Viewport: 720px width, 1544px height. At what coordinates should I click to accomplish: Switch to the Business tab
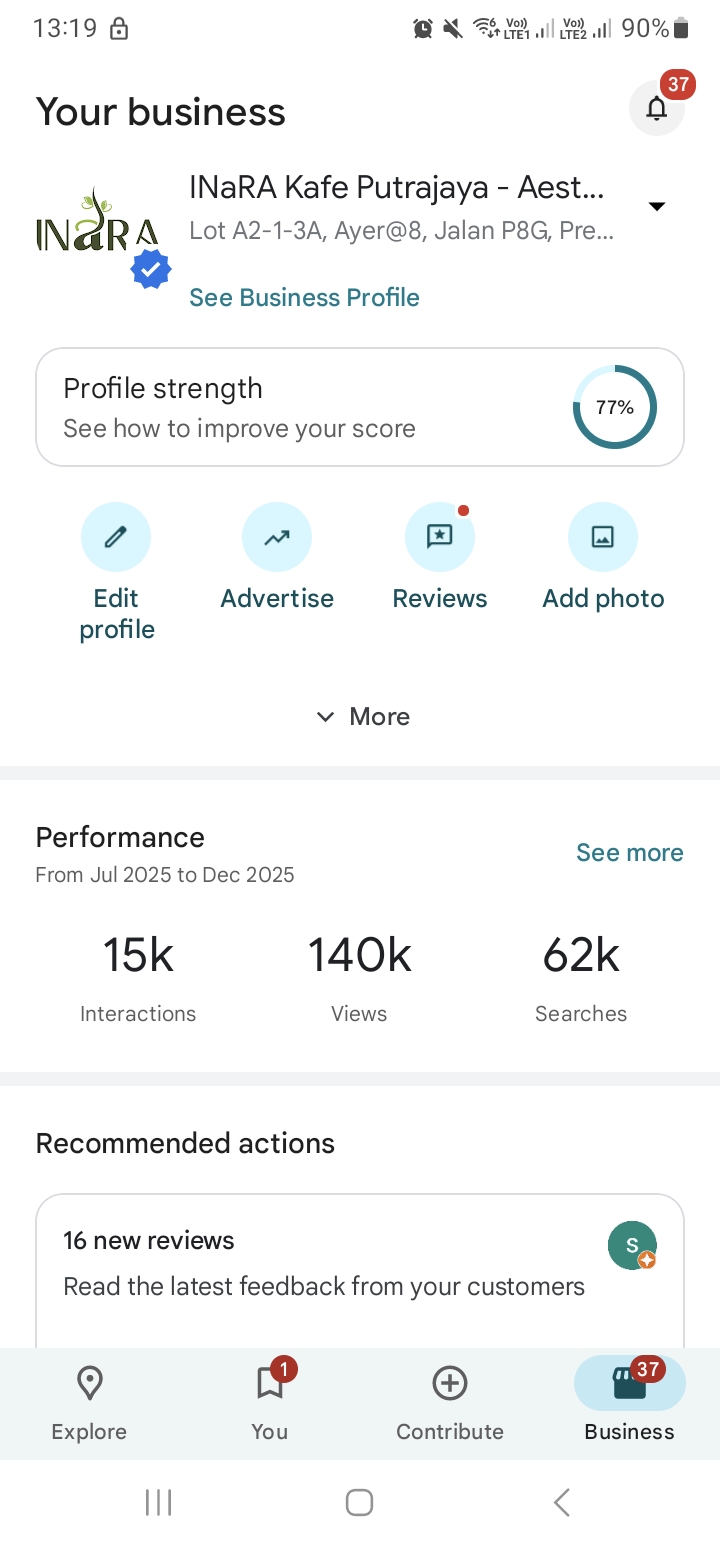[629, 1400]
